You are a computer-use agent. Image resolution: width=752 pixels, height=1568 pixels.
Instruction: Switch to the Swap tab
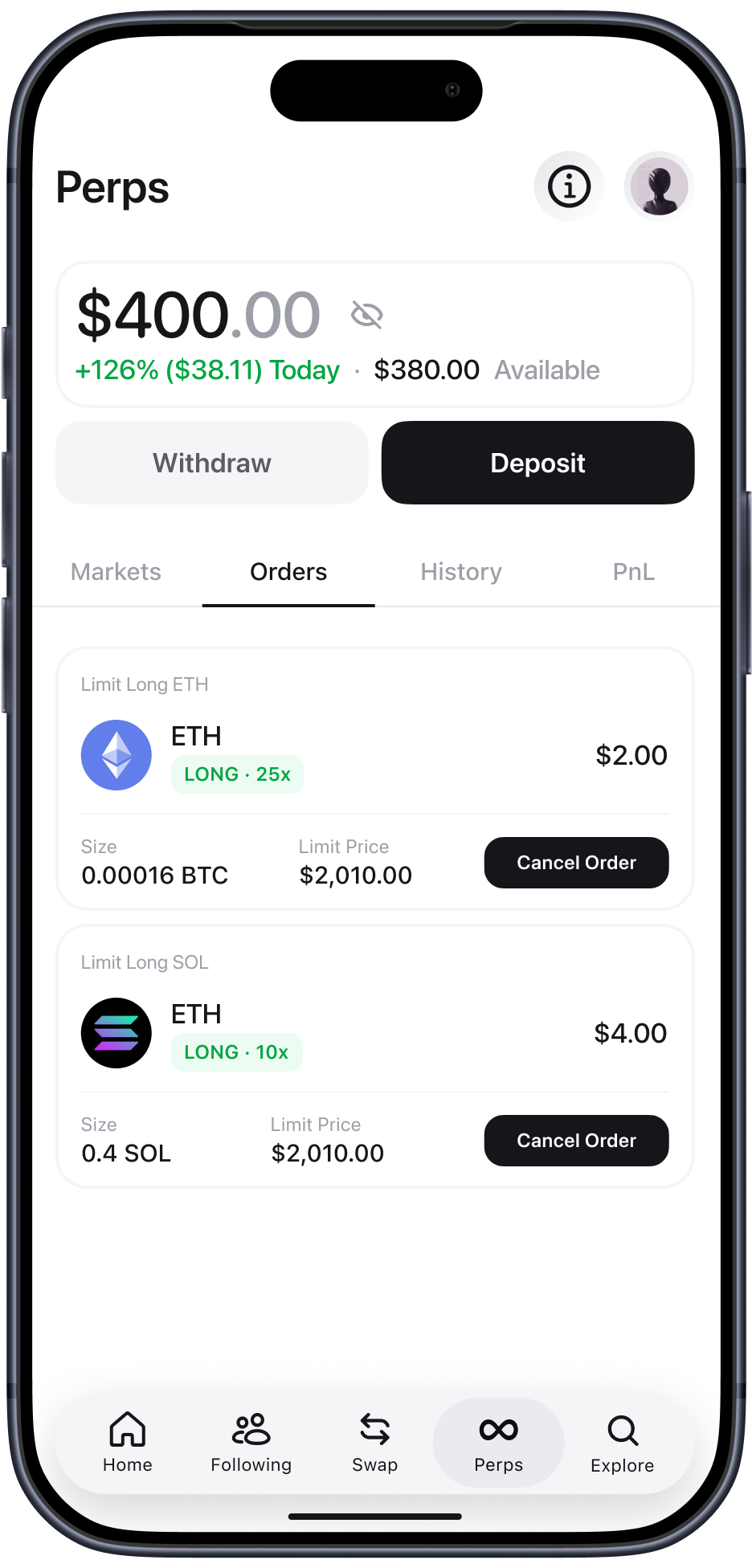375,1443
